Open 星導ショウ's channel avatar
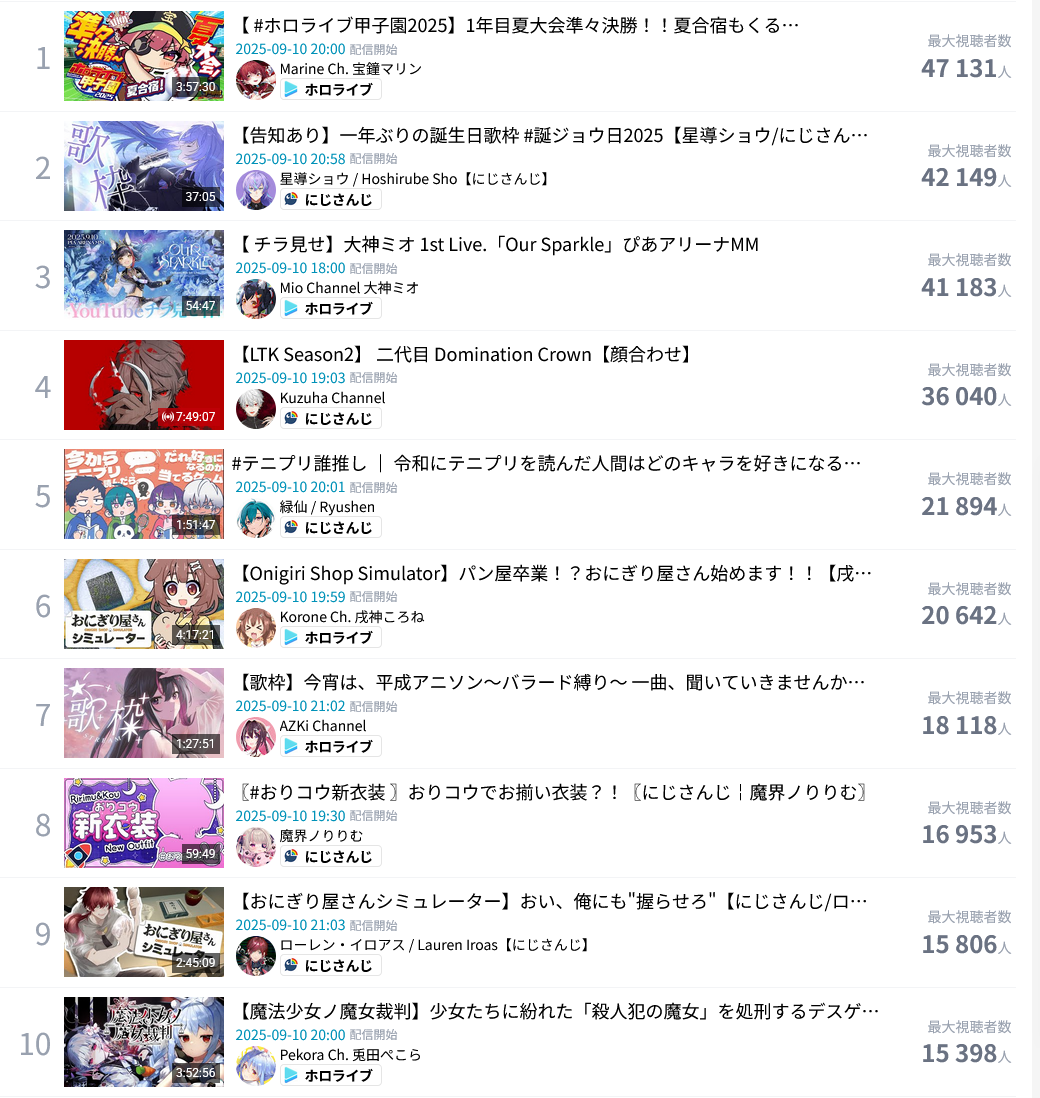Viewport: 1040px width, 1098px height. (x=256, y=190)
